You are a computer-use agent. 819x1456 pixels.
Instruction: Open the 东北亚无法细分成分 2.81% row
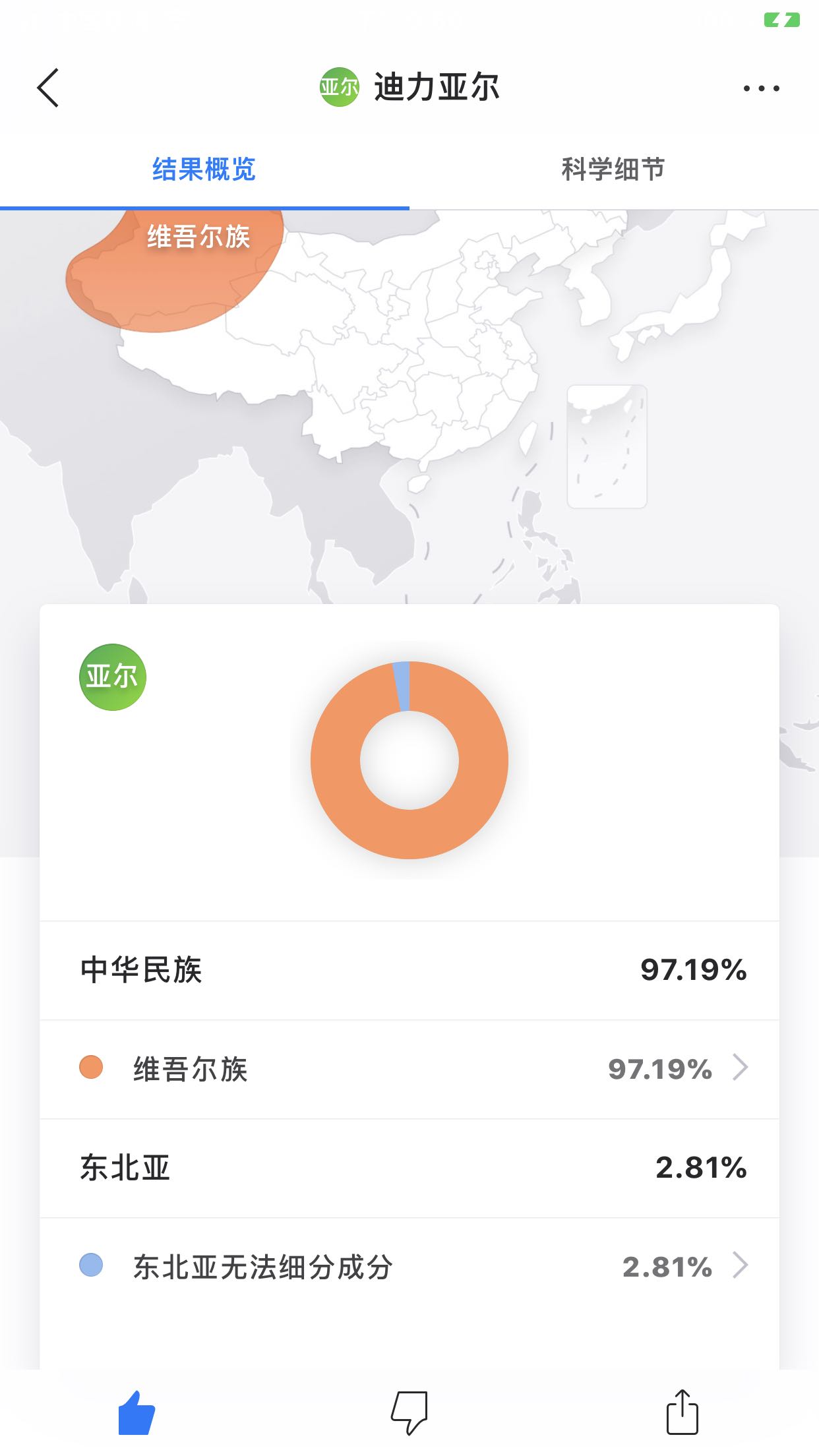409,1267
